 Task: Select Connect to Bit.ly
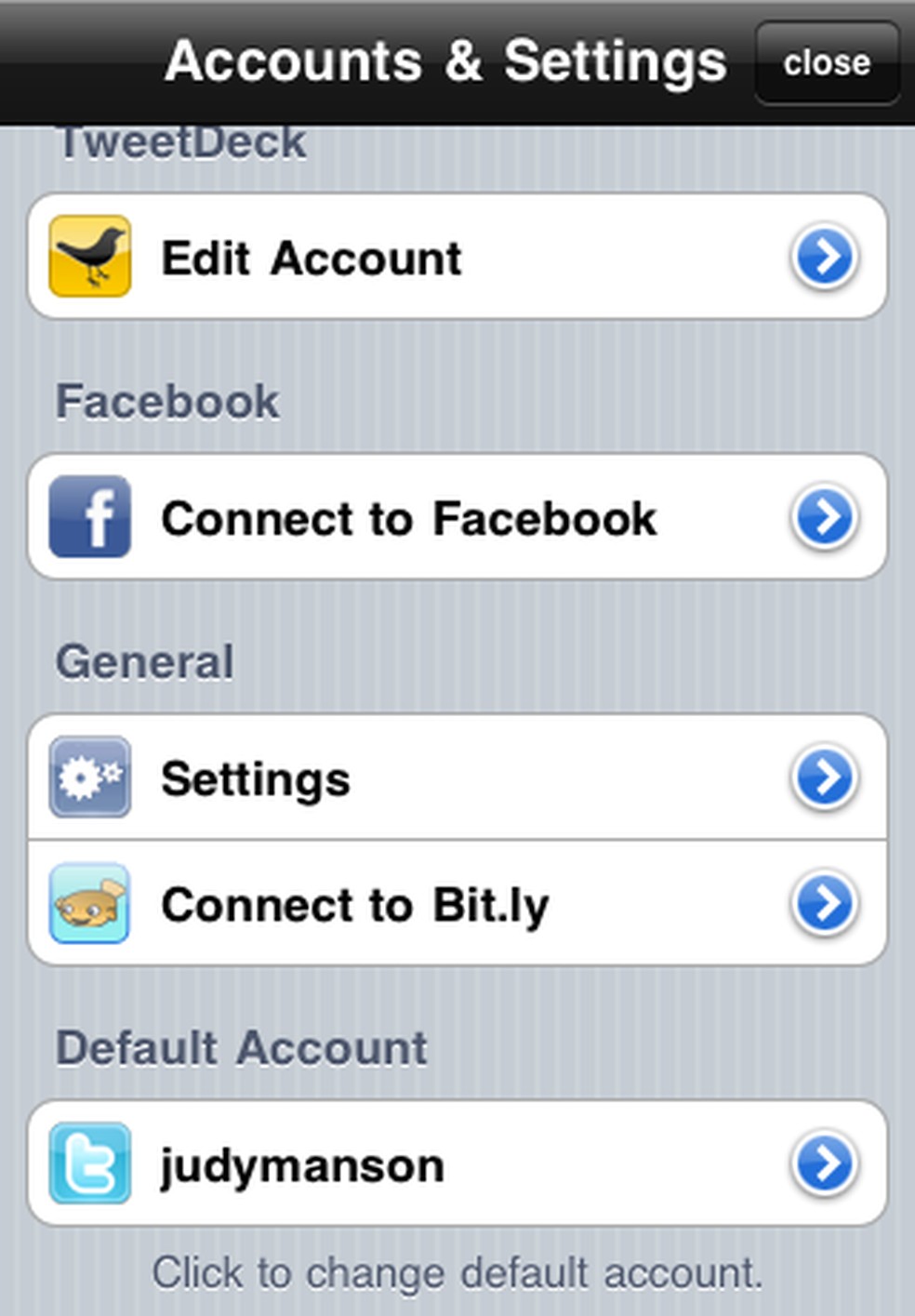click(456, 904)
